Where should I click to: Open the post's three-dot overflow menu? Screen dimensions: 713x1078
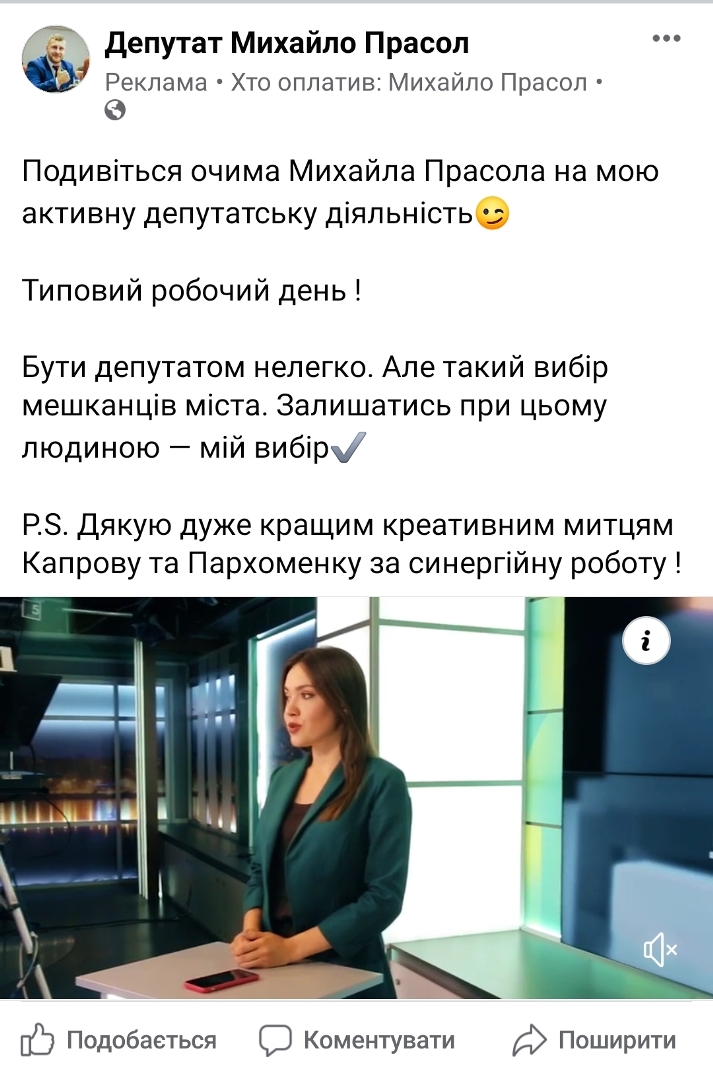[666, 39]
